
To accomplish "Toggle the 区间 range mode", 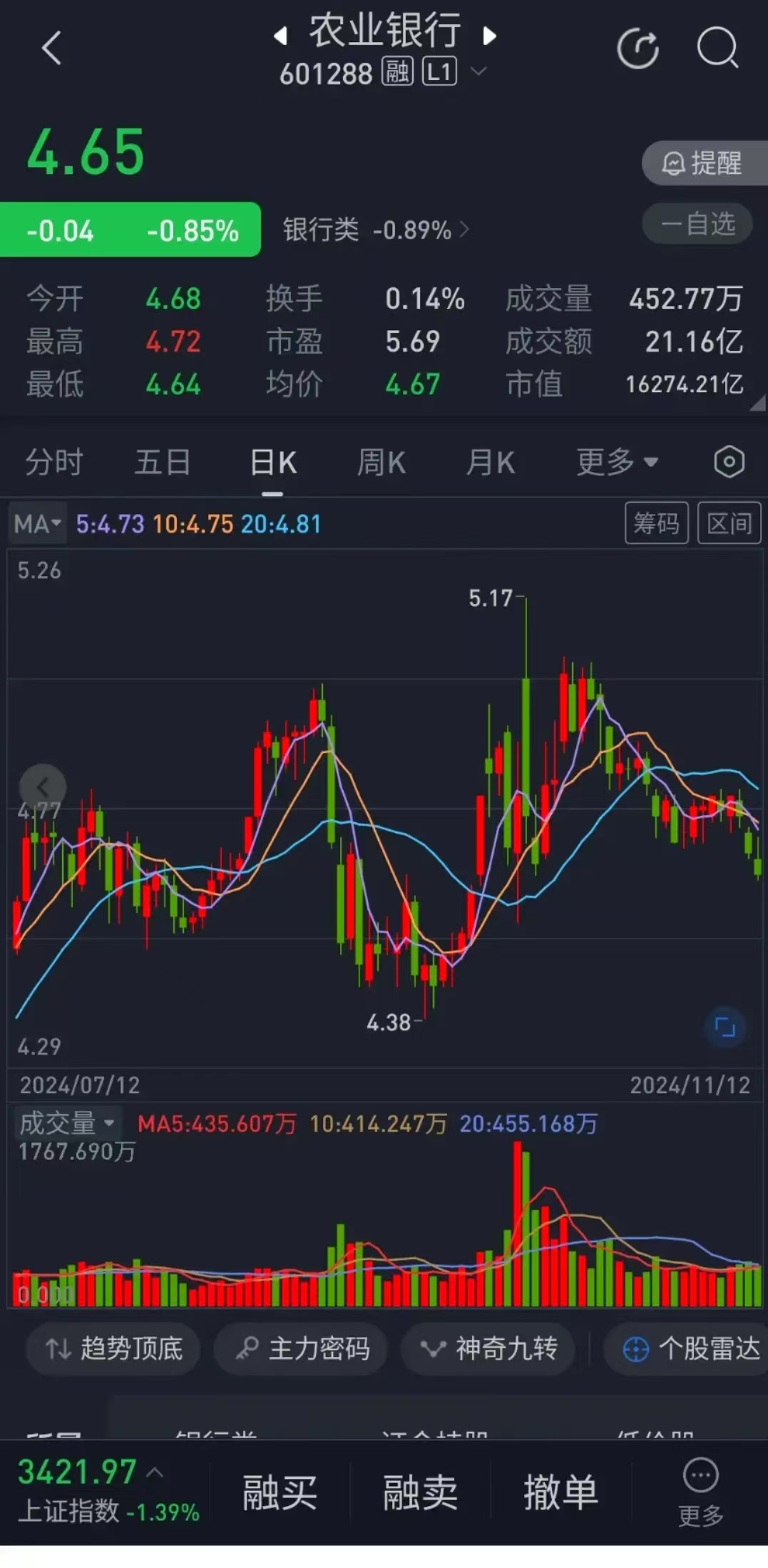I will (x=729, y=523).
